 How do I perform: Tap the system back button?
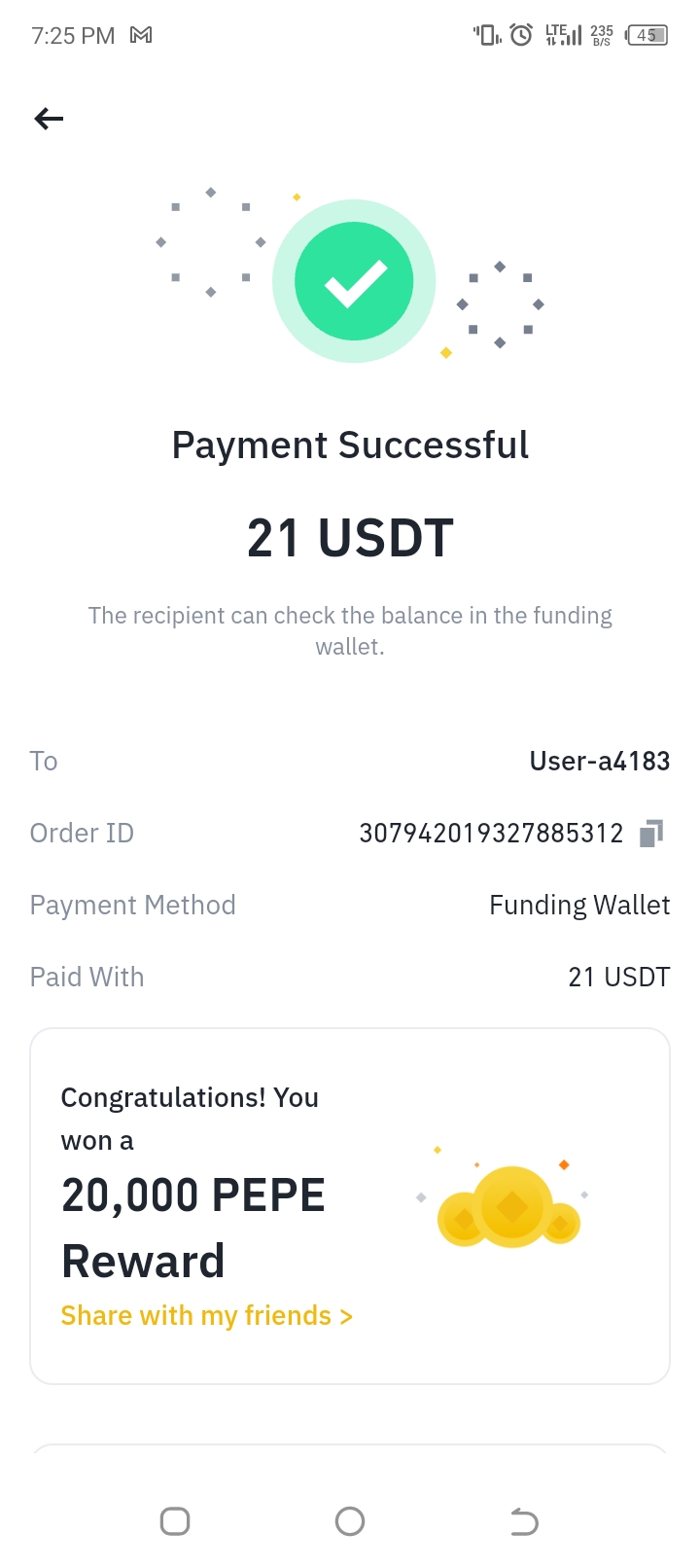[524, 1521]
